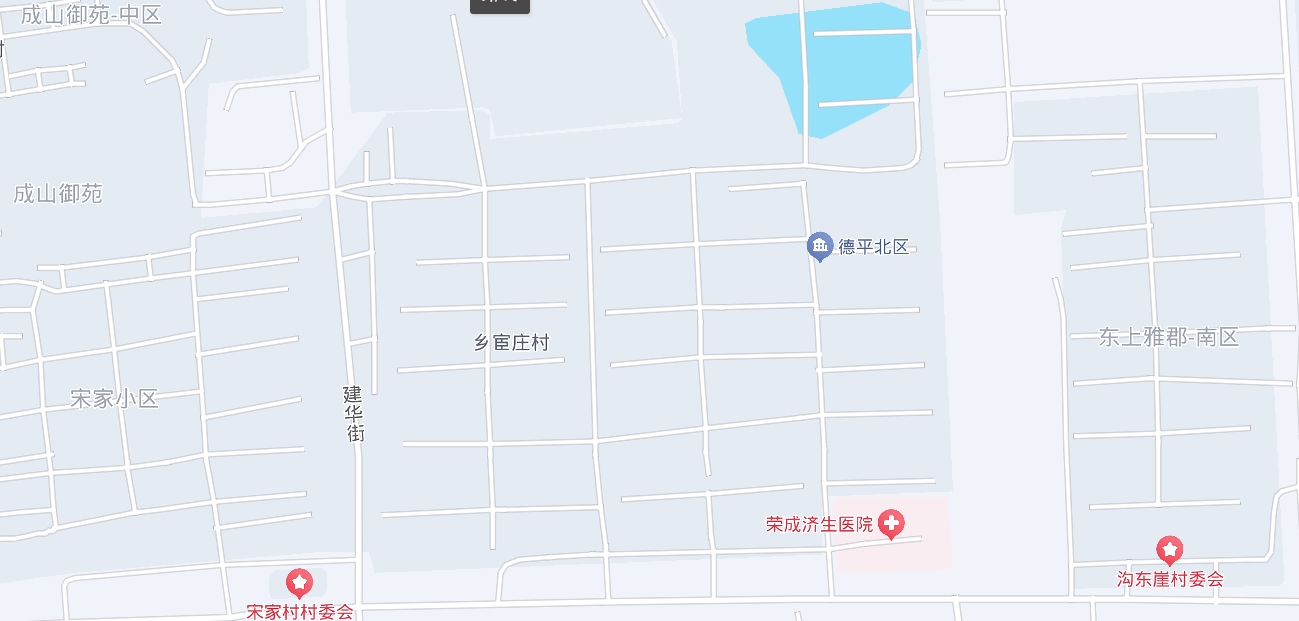Tap the 德平北区 map marker

820,245
